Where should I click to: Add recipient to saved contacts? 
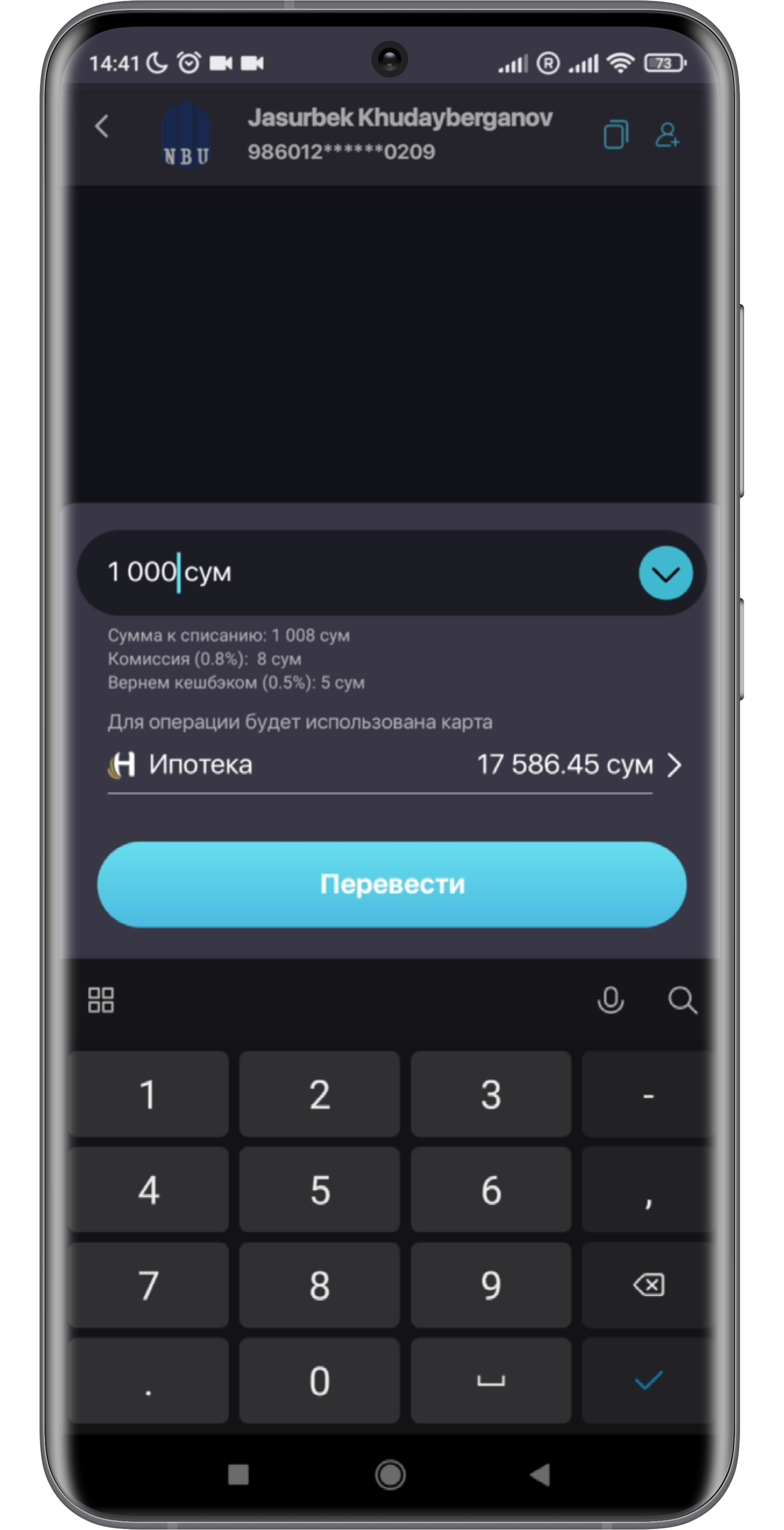[x=667, y=135]
